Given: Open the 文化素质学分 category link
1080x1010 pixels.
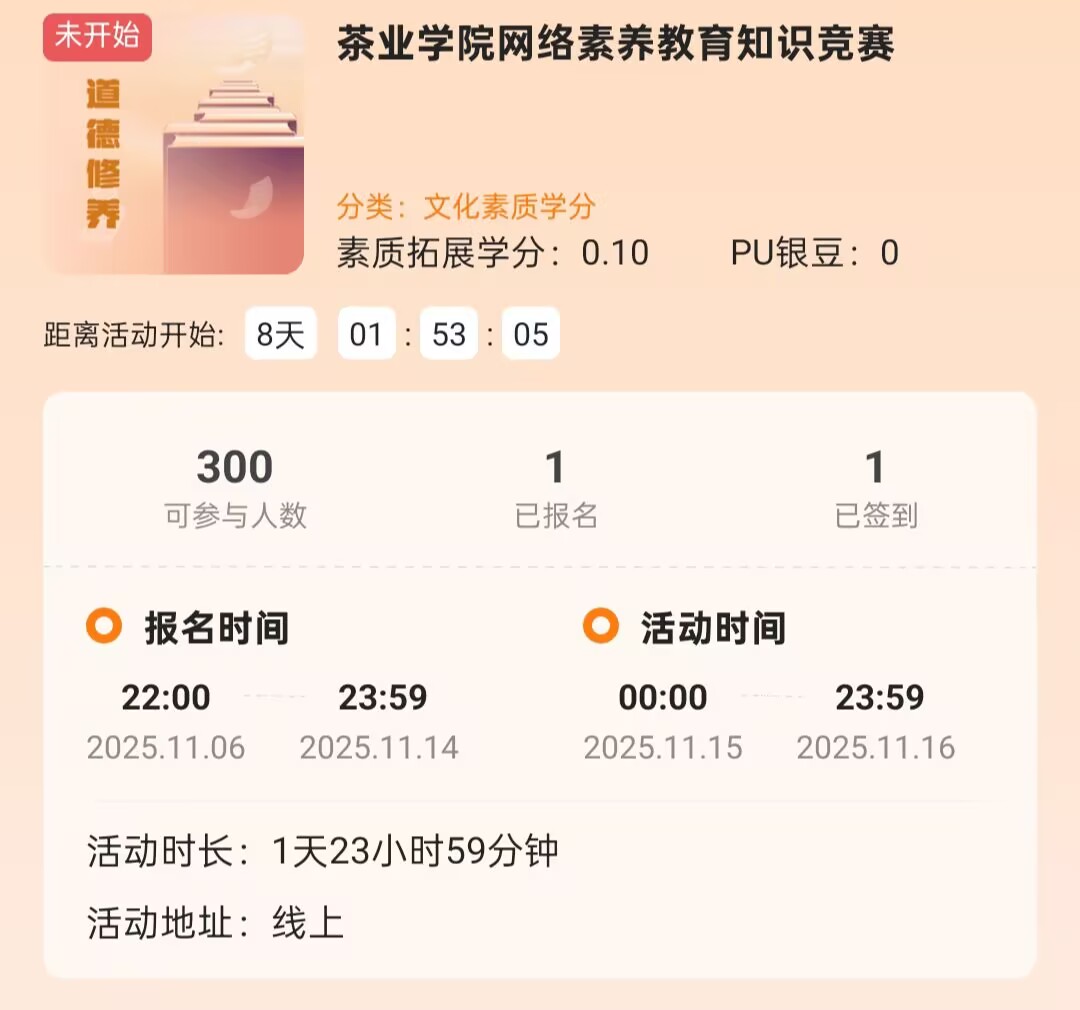Looking at the screenshot, I should (x=509, y=207).
